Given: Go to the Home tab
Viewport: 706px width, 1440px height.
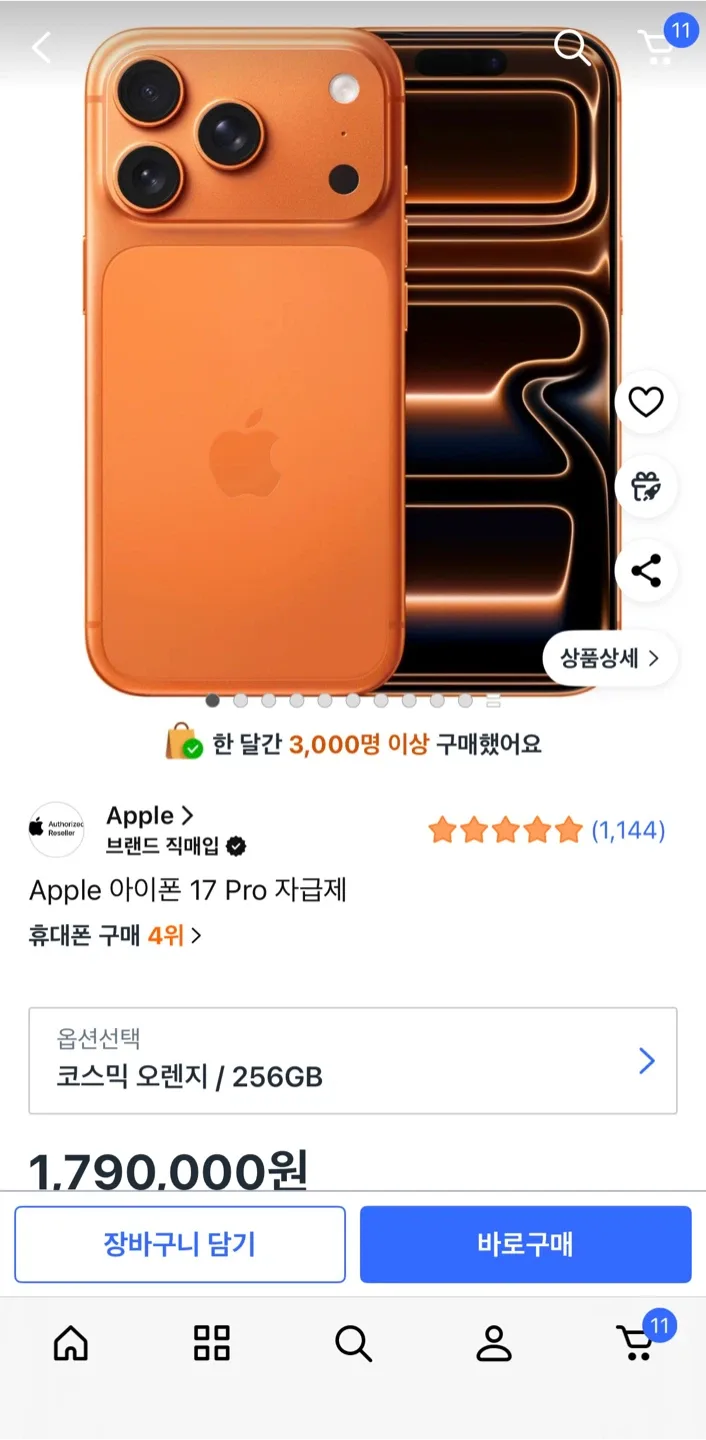Looking at the screenshot, I should (x=71, y=1343).
